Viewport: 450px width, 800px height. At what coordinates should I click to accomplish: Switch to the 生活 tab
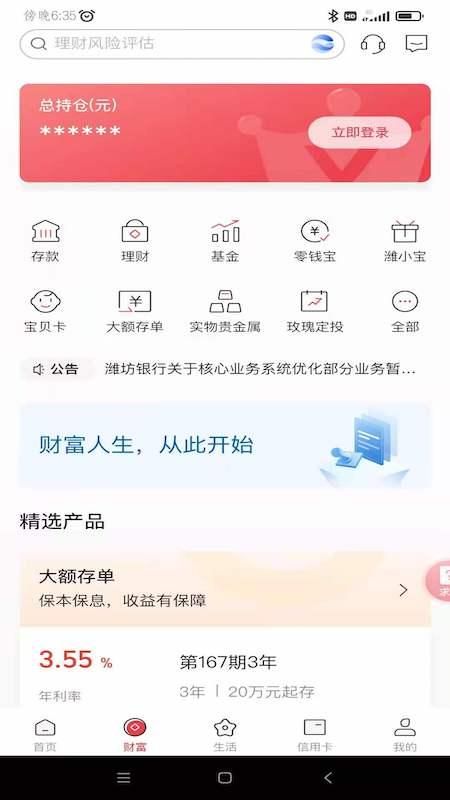click(x=225, y=735)
